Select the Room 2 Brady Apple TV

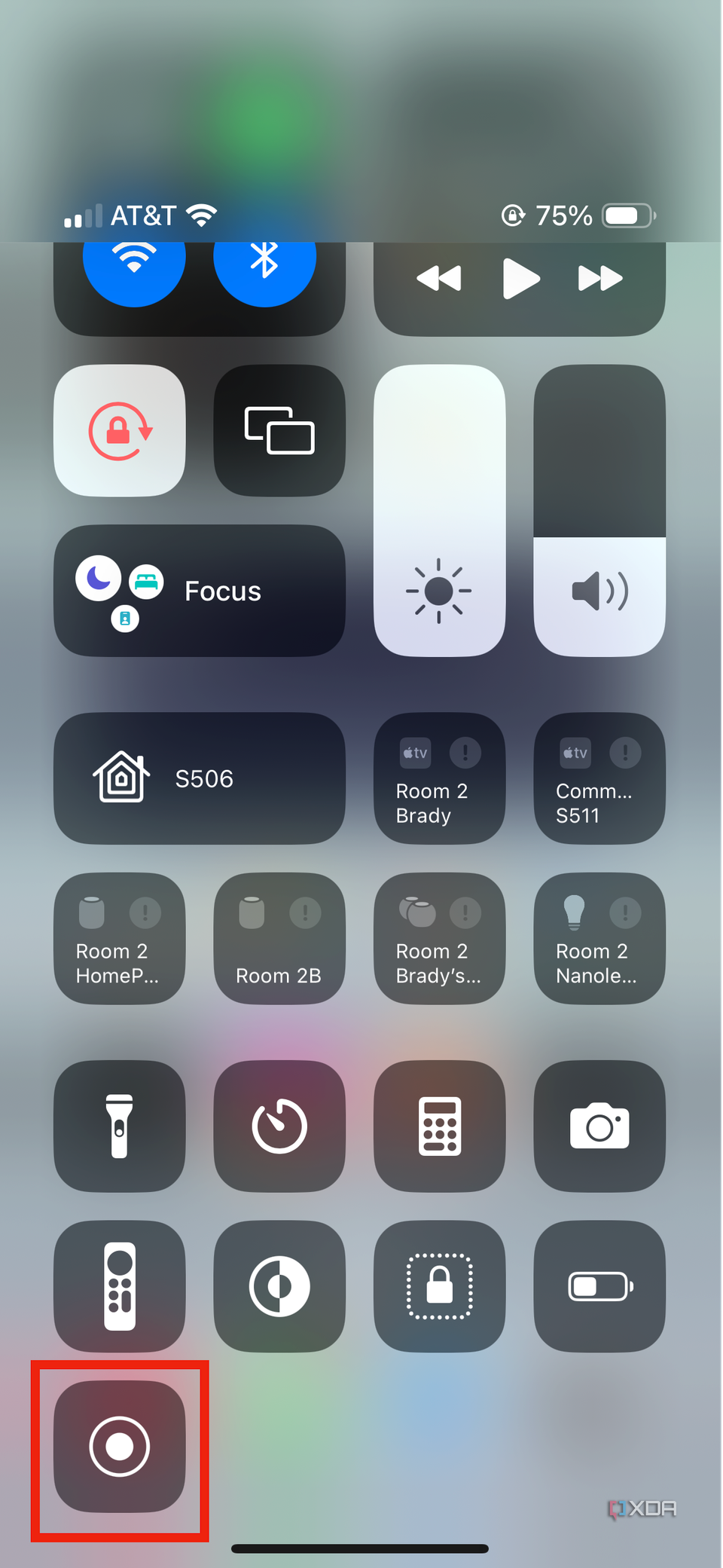pyautogui.click(x=439, y=778)
